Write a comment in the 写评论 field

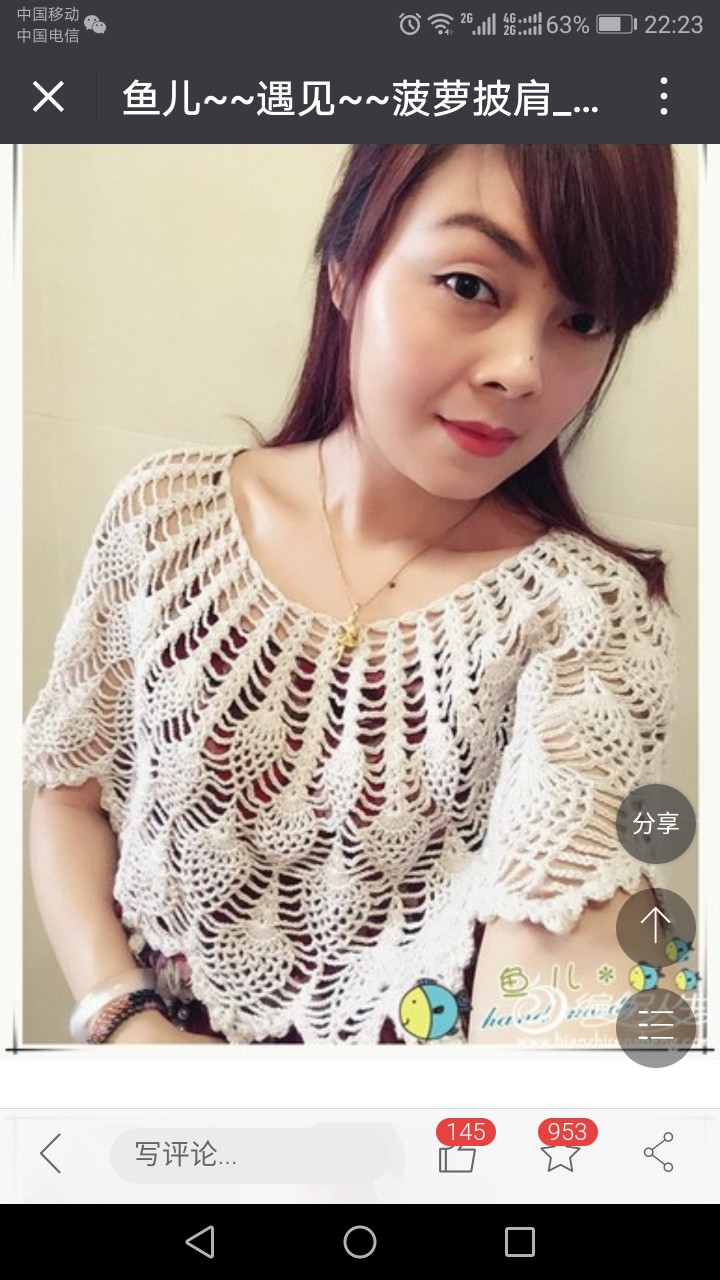click(x=256, y=1155)
